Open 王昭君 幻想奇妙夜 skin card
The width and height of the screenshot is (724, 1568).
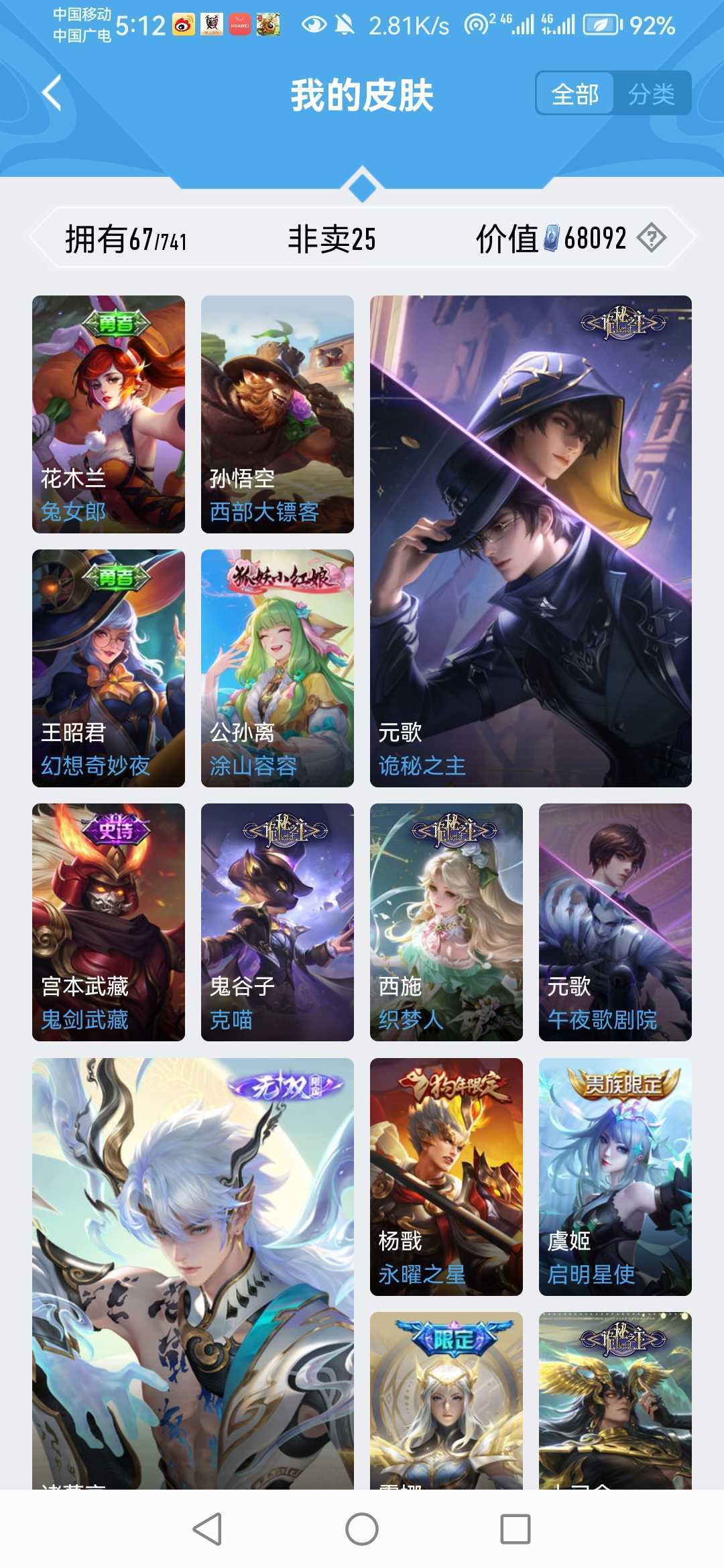pos(109,668)
